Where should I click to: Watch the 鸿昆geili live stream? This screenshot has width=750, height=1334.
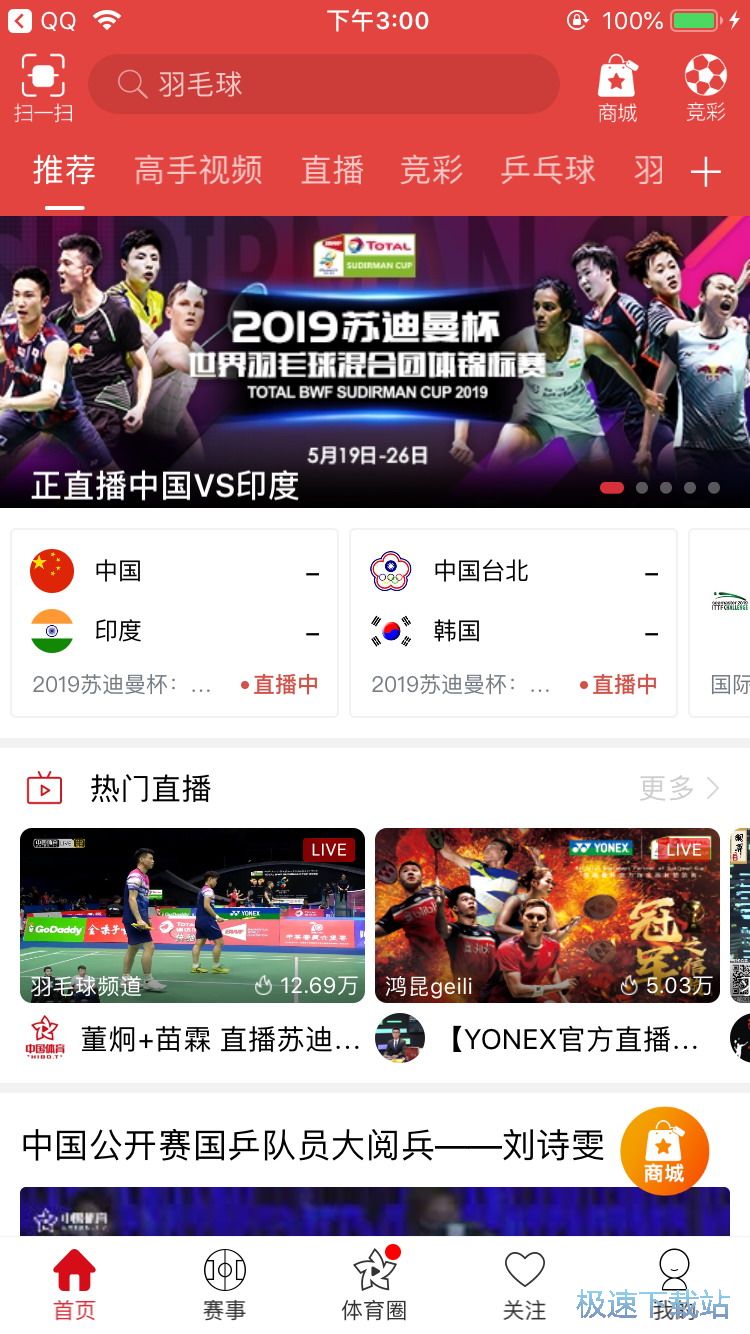point(547,915)
